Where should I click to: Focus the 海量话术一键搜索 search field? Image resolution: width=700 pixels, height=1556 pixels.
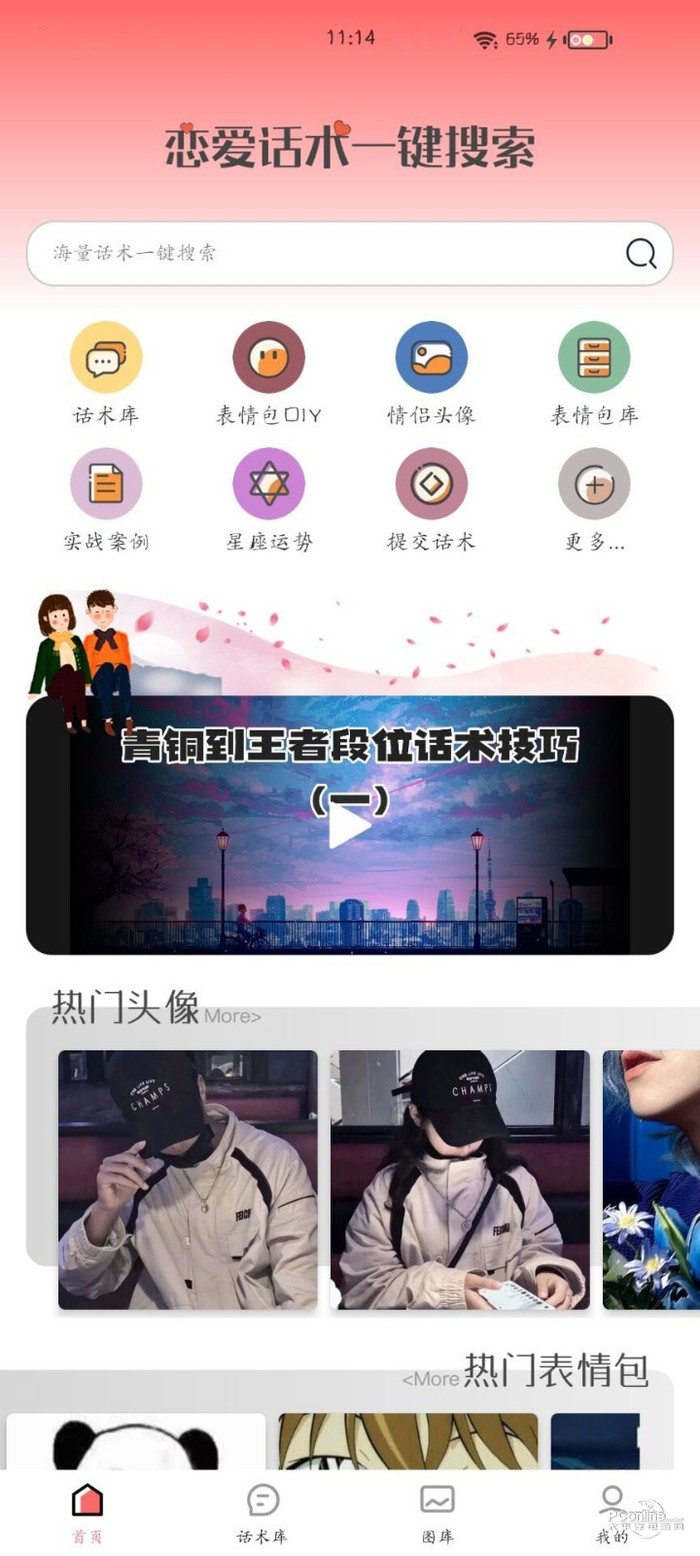click(x=320, y=254)
